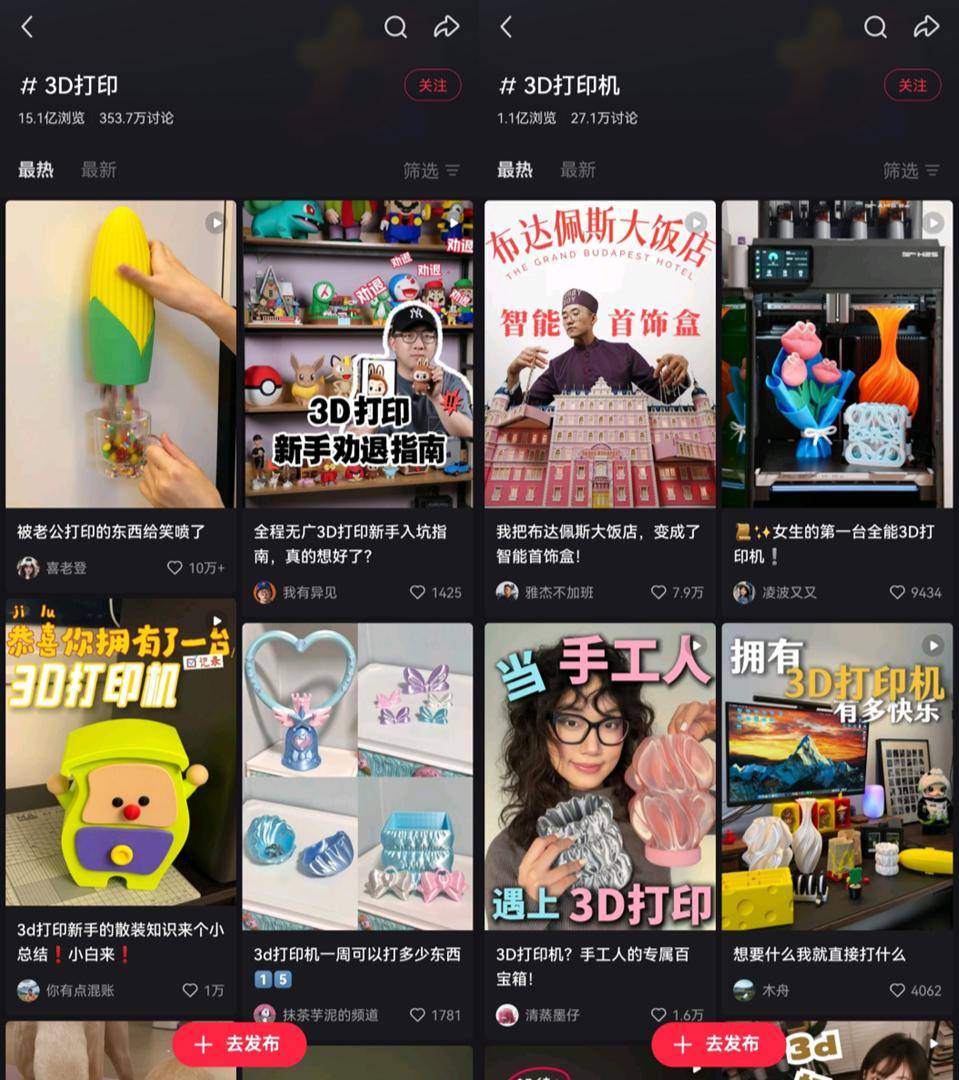Search from the #3D打印 topic page
Viewport: 959px width, 1080px height.
tap(396, 28)
